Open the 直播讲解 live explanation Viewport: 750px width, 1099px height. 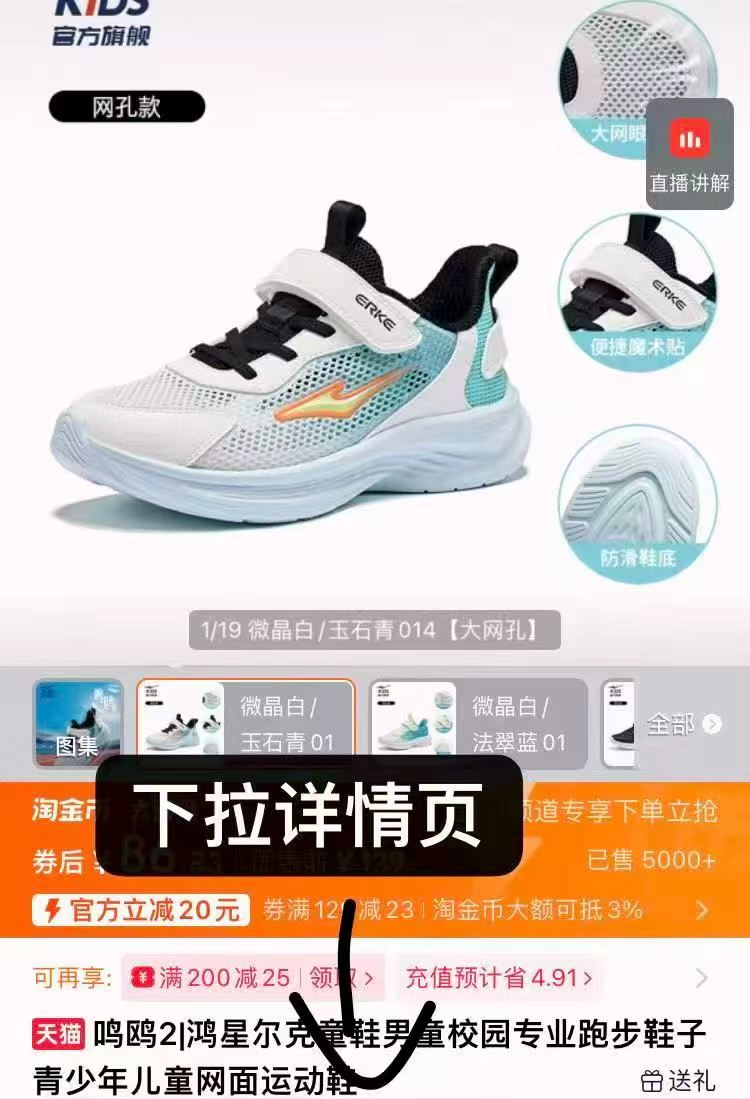pyautogui.click(x=690, y=154)
